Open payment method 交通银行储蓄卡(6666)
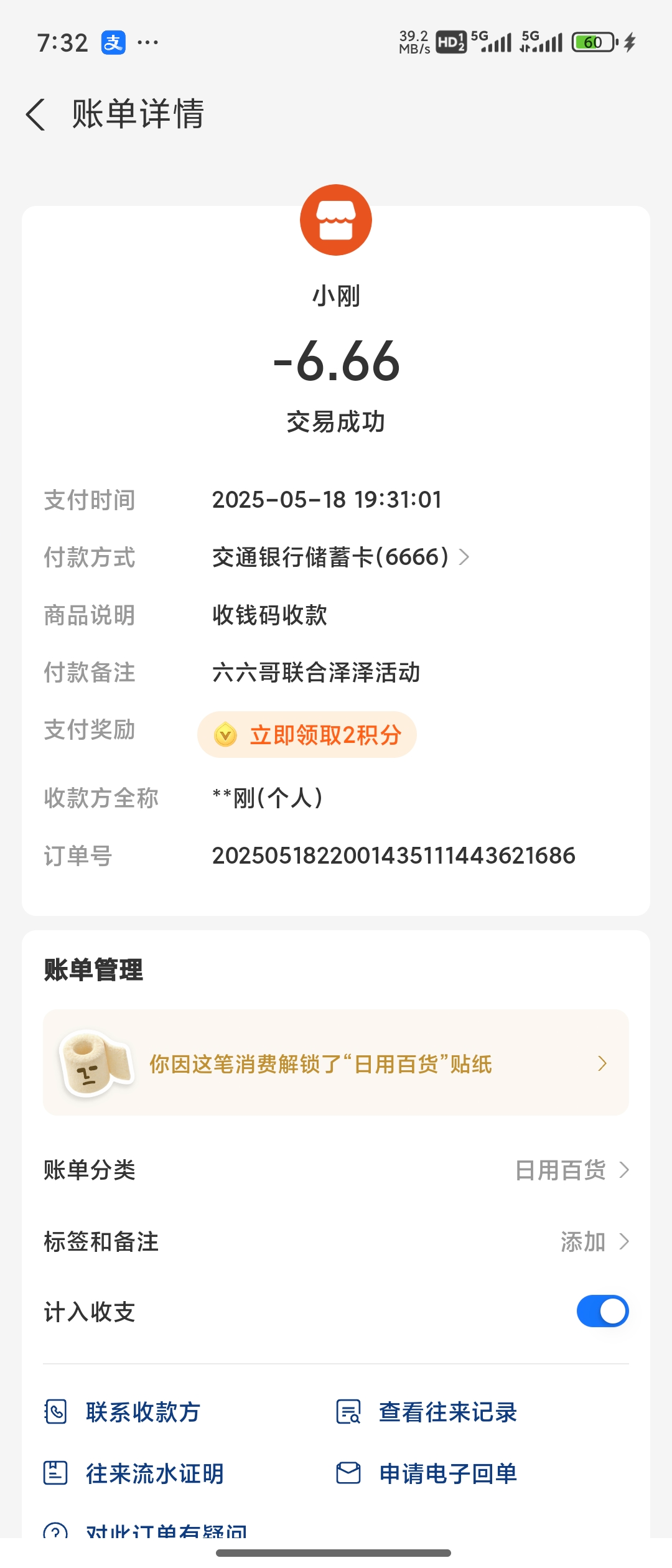The height and width of the screenshot is (1568, 672). (x=340, y=557)
